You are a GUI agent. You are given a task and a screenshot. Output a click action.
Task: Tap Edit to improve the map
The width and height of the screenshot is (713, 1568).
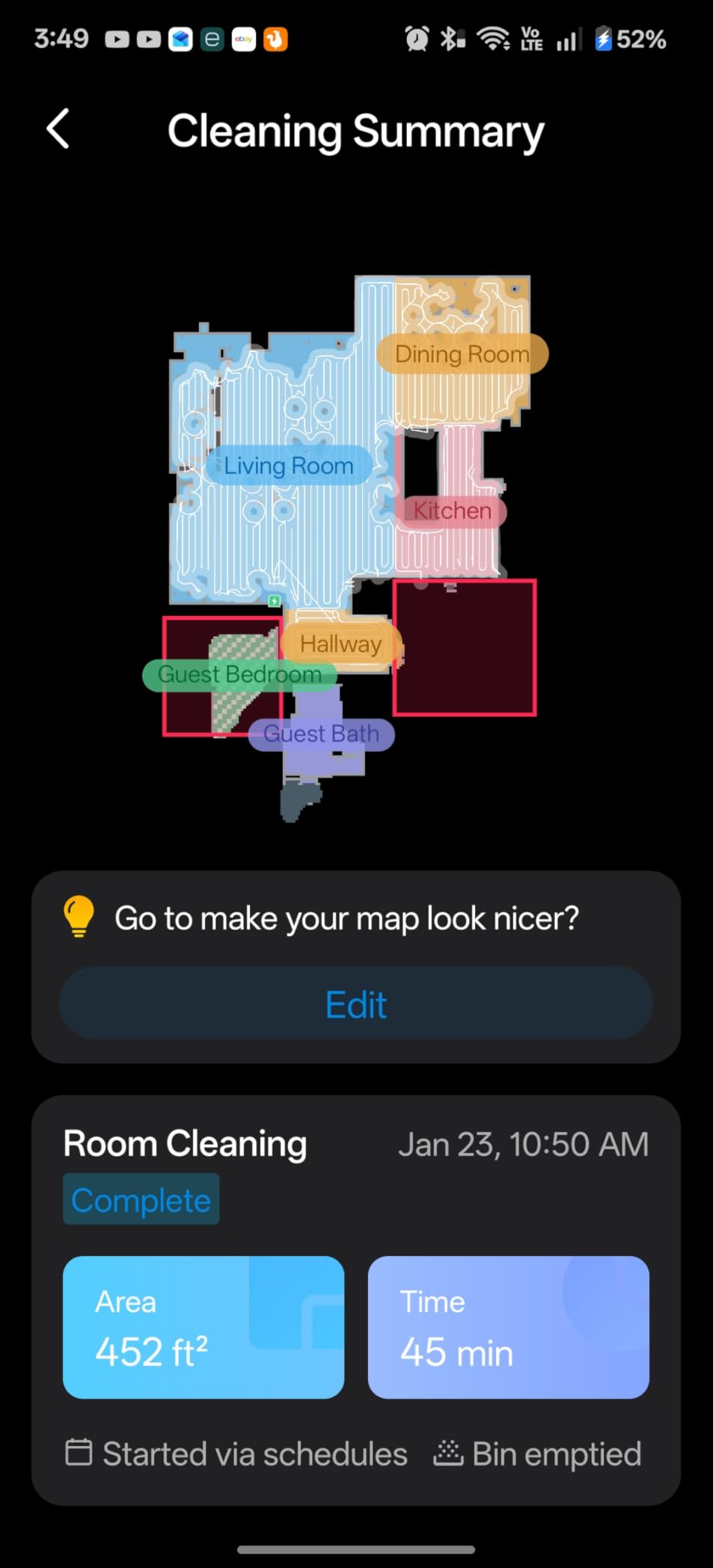click(x=356, y=1003)
